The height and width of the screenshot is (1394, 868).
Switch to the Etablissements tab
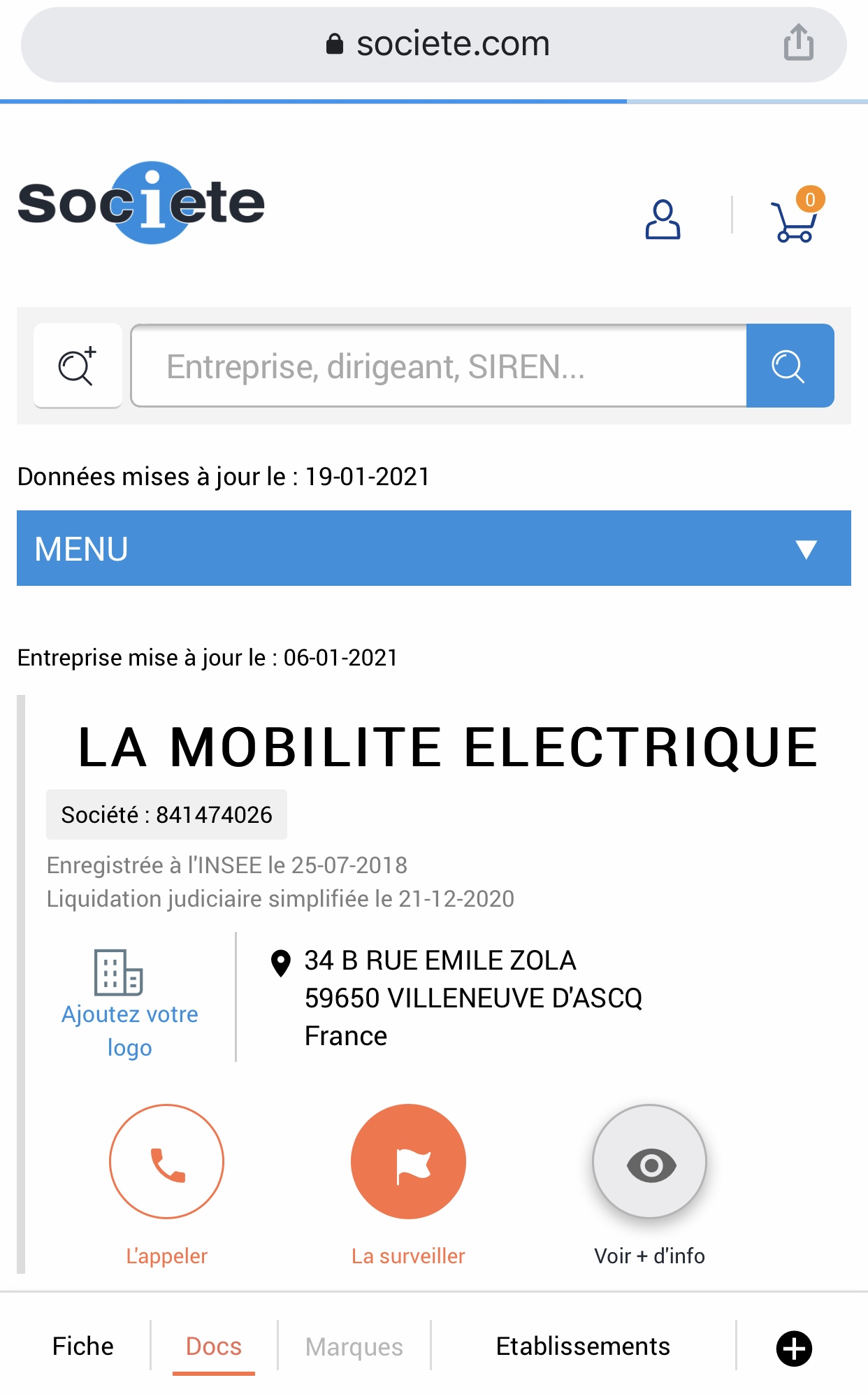pos(583,1346)
